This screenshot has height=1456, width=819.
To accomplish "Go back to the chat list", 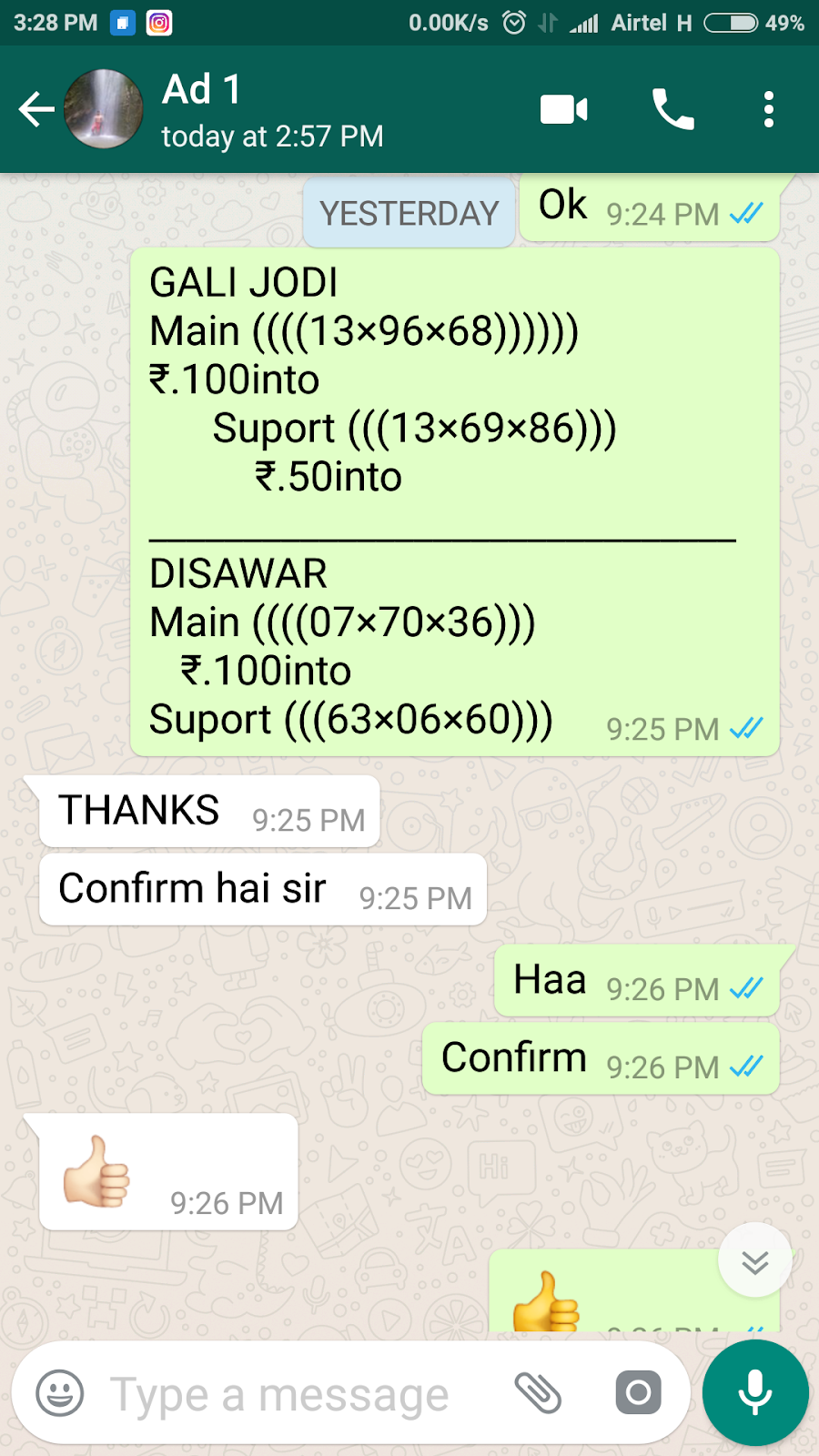I will coord(36,110).
